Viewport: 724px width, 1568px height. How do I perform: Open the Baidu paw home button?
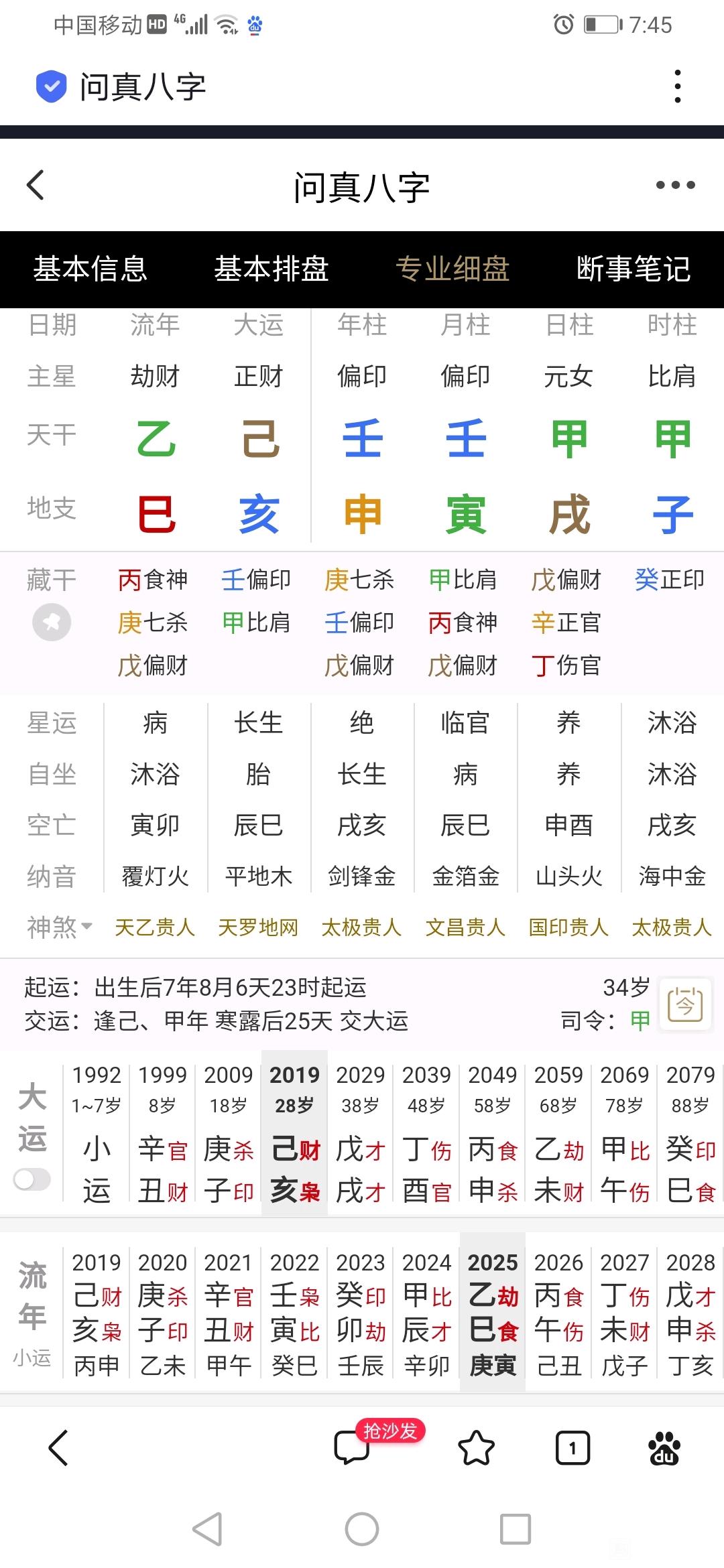point(664,1449)
